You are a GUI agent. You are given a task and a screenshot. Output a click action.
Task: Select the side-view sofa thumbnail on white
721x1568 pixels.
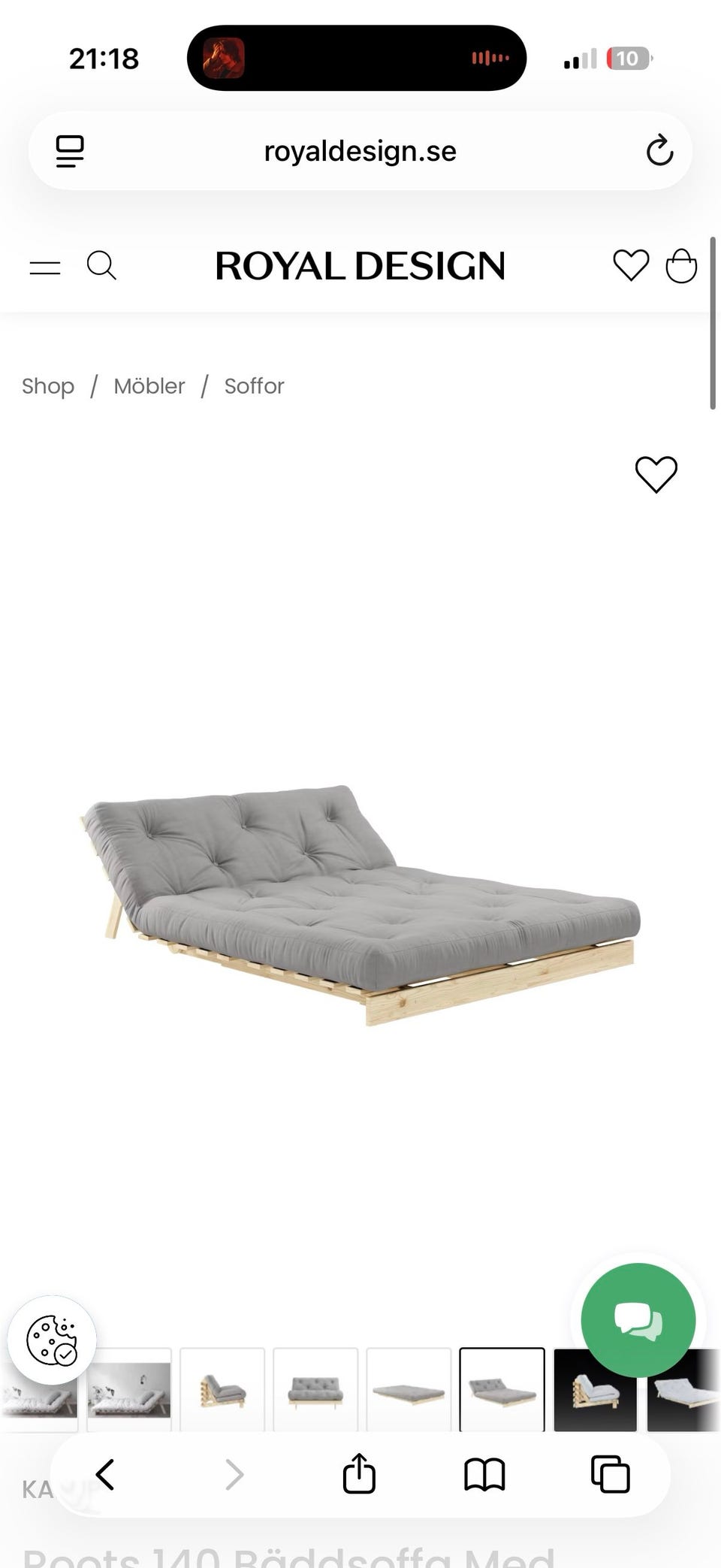222,1389
